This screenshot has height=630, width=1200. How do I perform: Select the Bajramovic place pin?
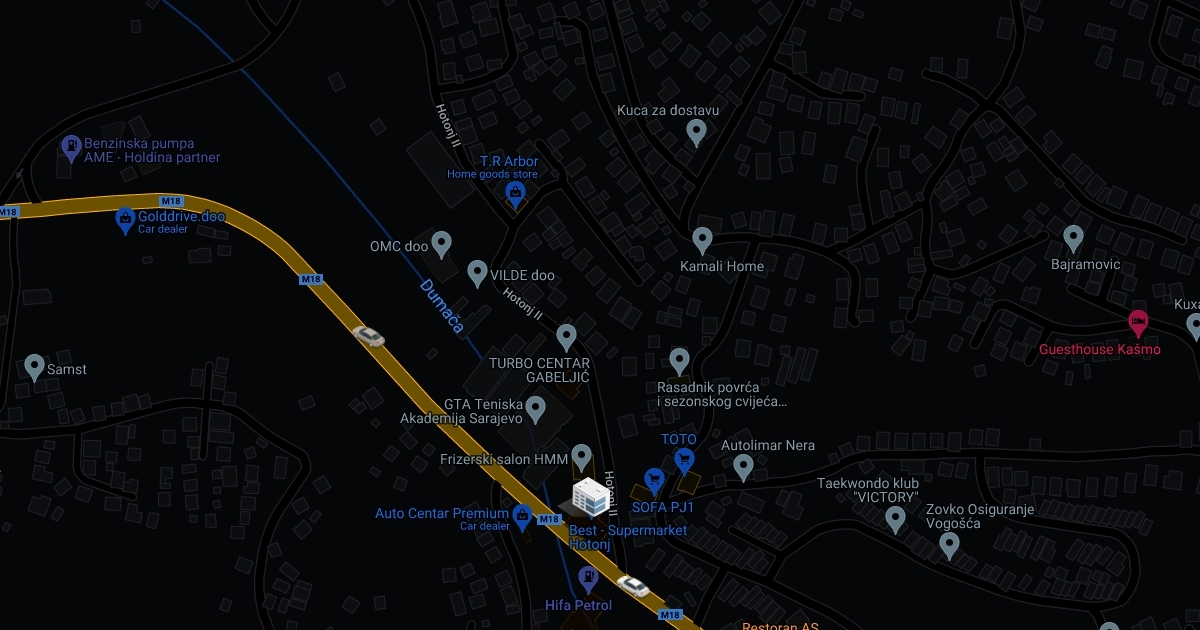click(x=1073, y=238)
